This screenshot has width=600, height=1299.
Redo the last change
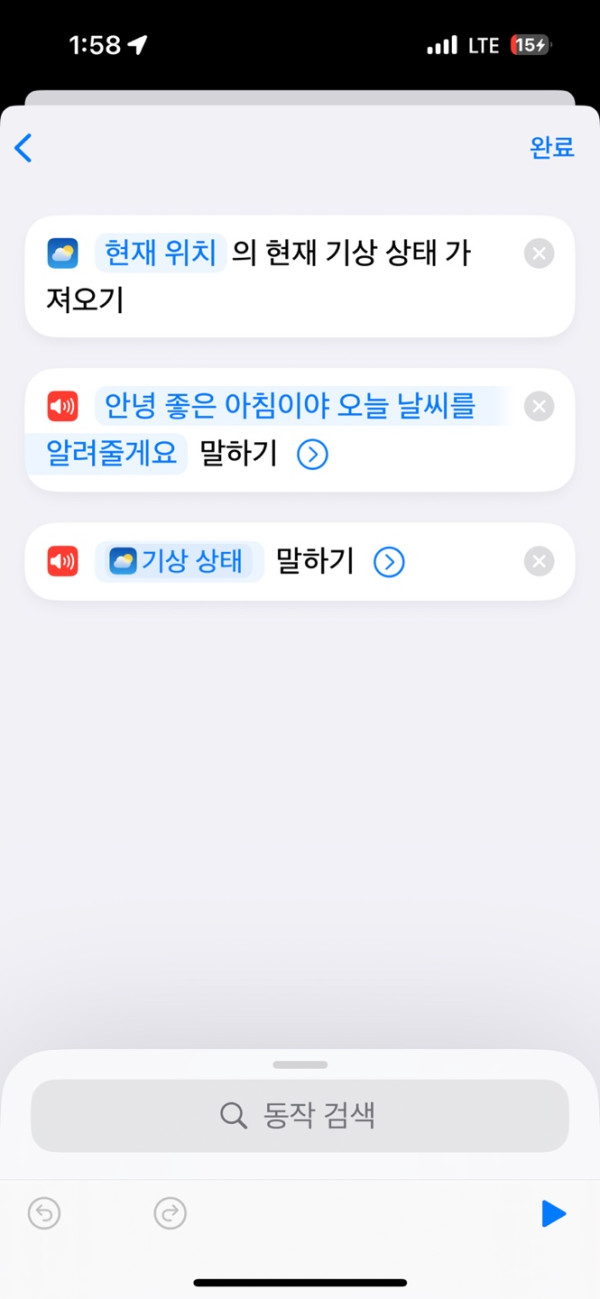[x=170, y=1214]
